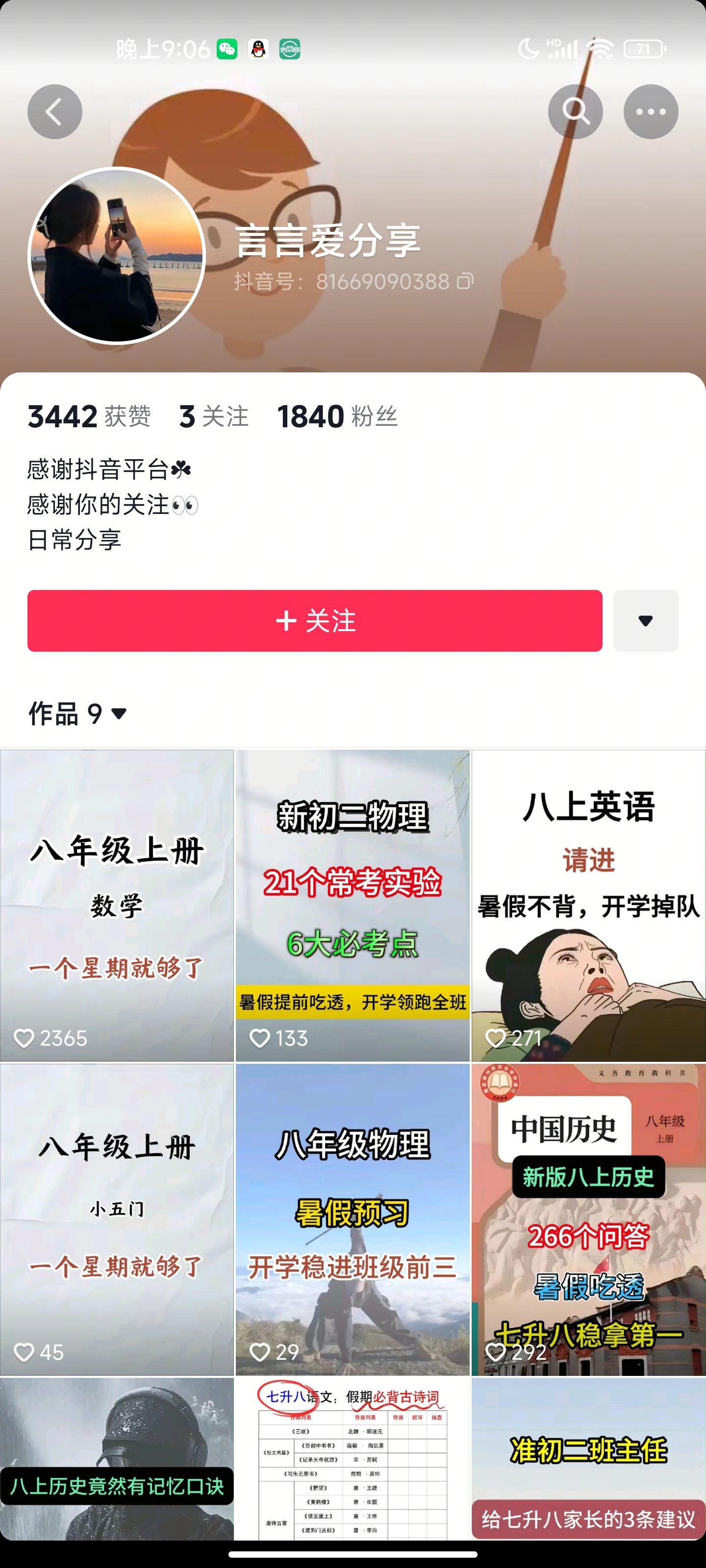Play the 新初二物理 21个常考实验 video
Image resolution: width=706 pixels, height=1568 pixels.
tap(352, 906)
